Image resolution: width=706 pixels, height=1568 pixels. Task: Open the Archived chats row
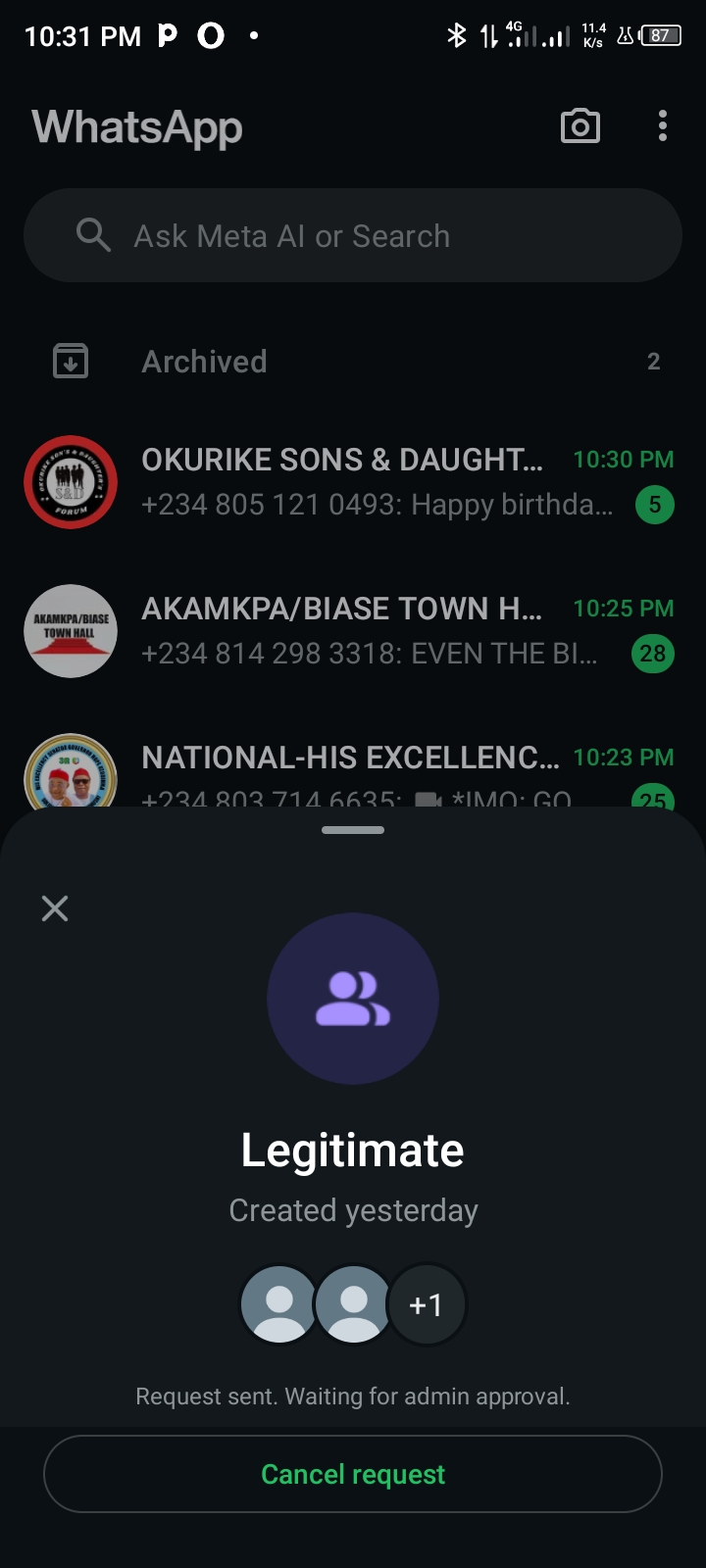coord(353,362)
